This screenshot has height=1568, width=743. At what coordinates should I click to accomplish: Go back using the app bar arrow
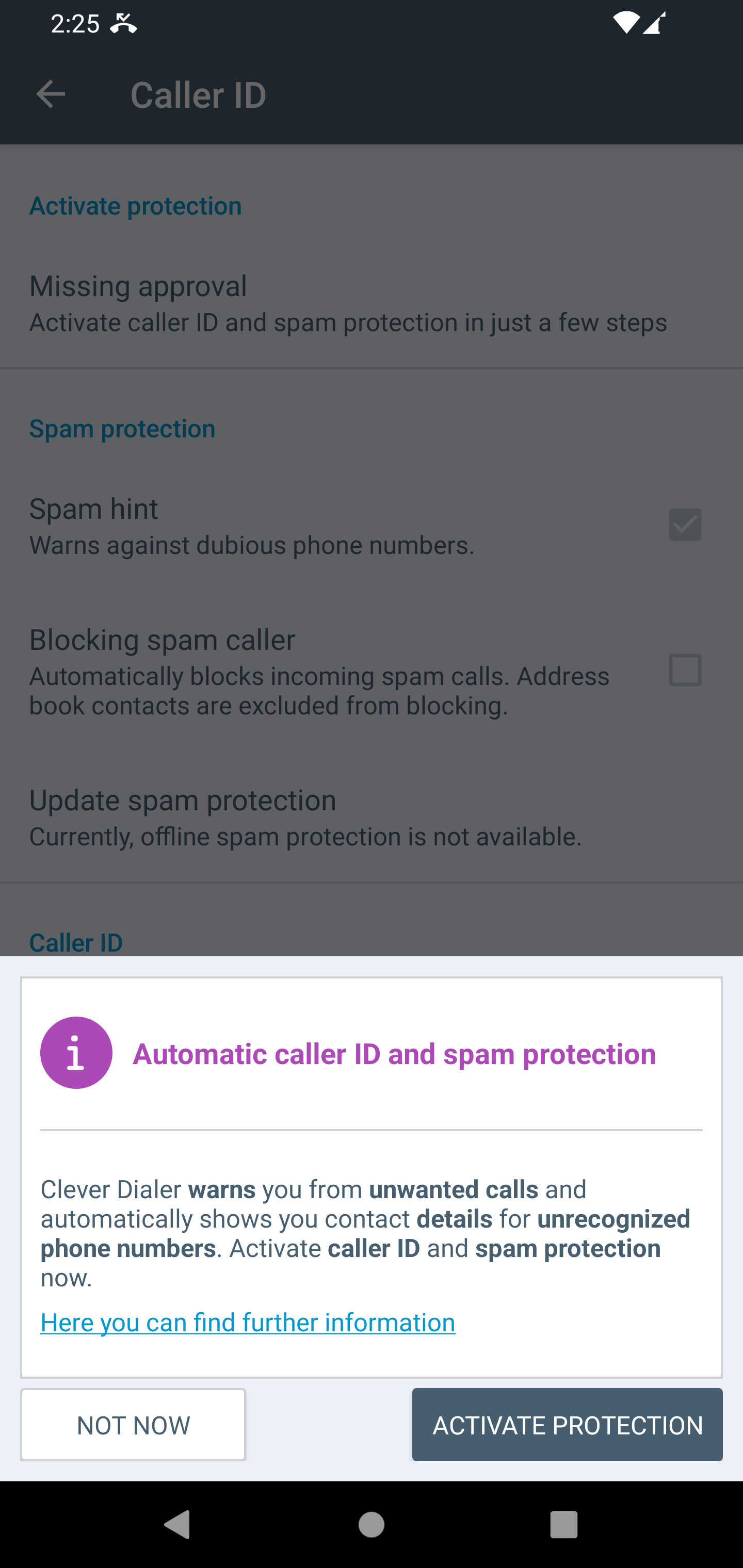pos(51,95)
